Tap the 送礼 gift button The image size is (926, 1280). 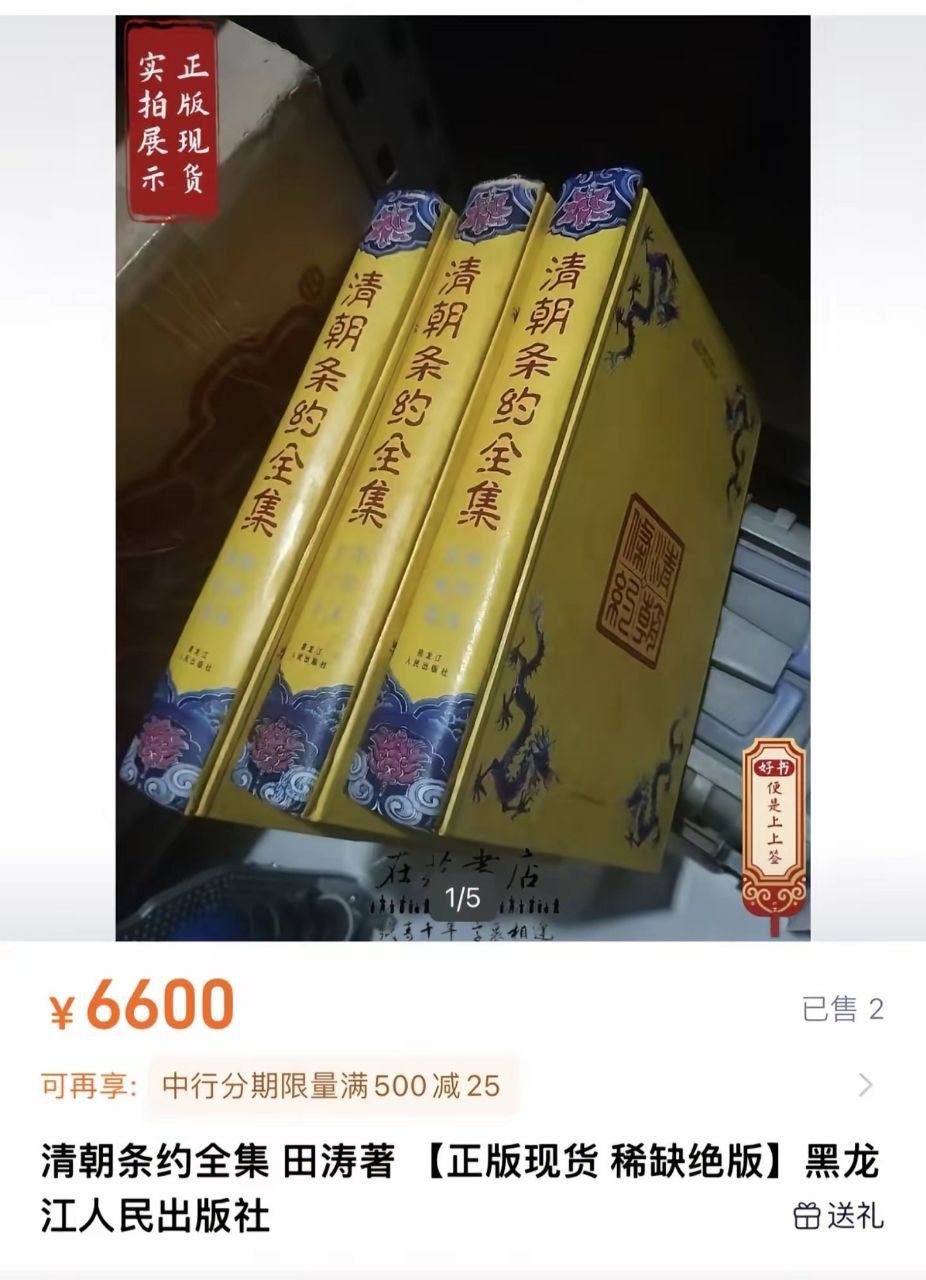[839, 1215]
